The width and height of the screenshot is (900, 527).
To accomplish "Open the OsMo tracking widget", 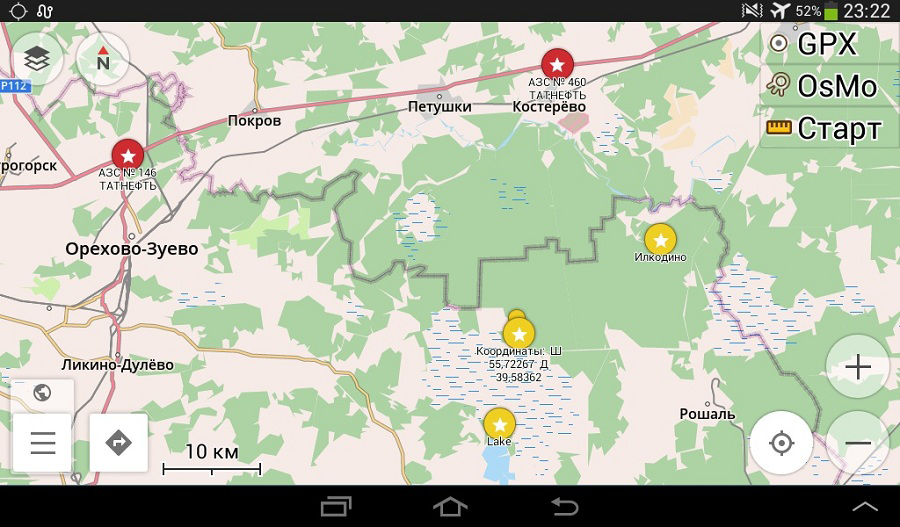I will click(825, 87).
